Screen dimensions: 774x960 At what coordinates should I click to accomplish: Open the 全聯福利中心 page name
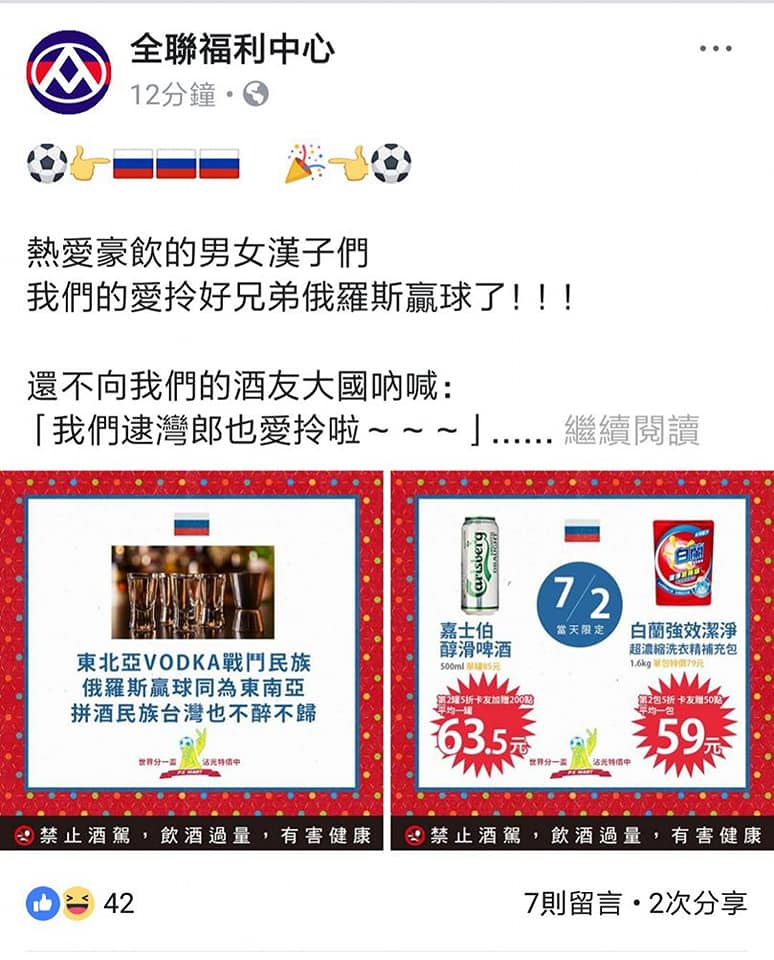(x=232, y=48)
